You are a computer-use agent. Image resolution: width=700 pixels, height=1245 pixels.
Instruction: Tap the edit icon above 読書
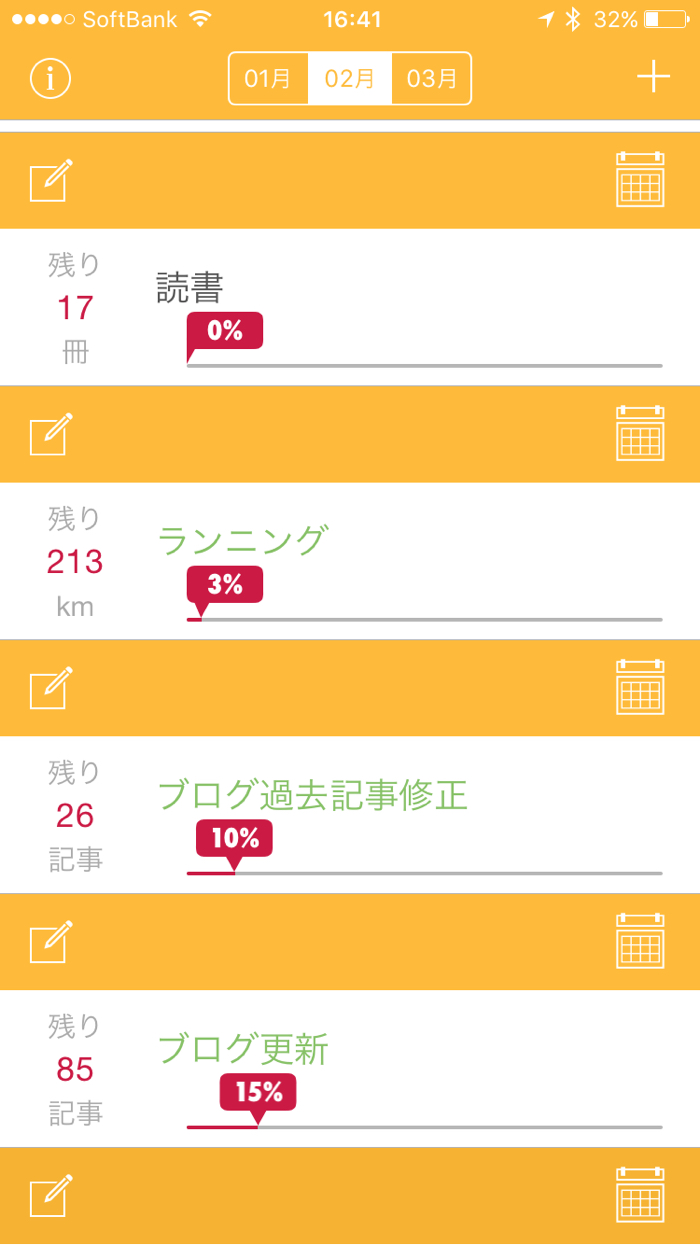pyautogui.click(x=51, y=180)
